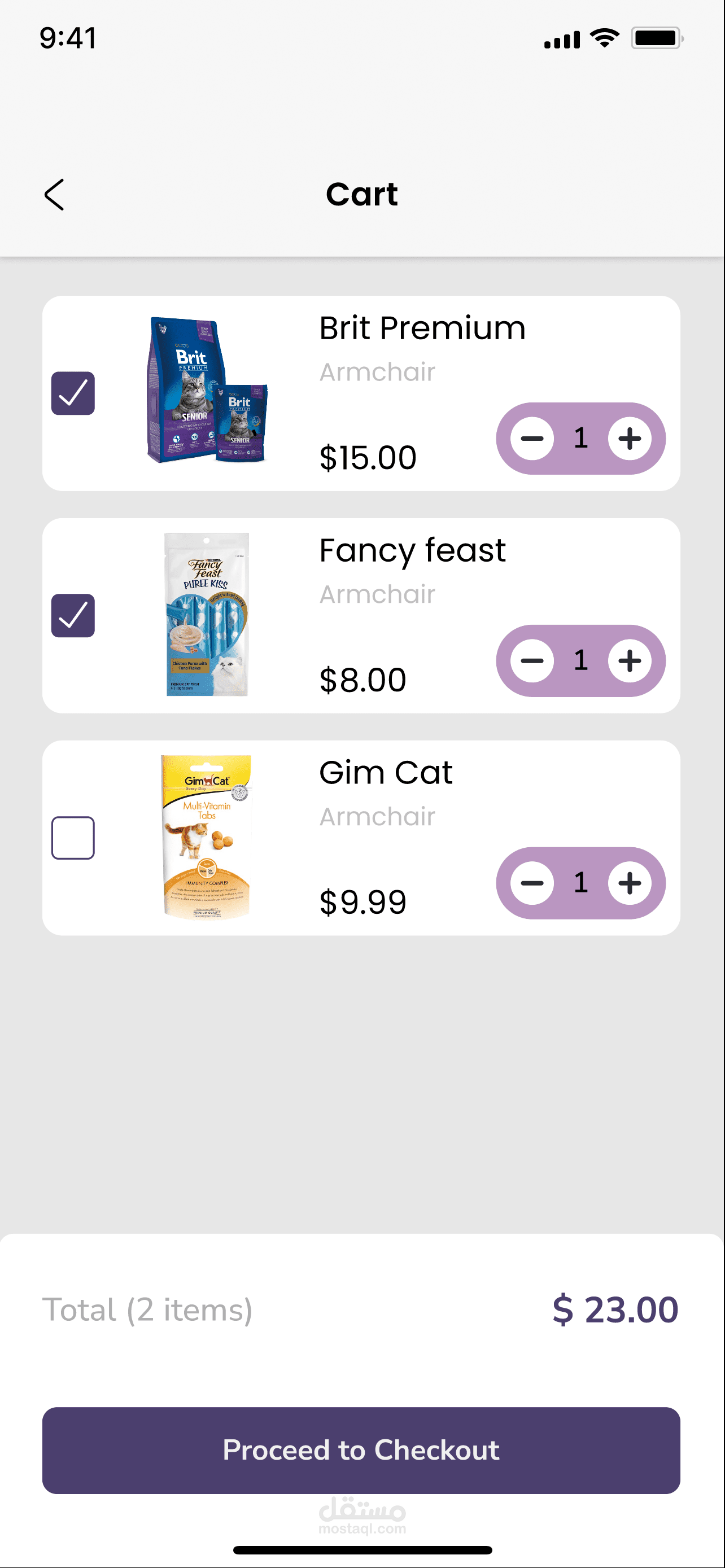The height and width of the screenshot is (1568, 725).
Task: Decrease Fancy feast quantity with minus
Action: point(532,660)
